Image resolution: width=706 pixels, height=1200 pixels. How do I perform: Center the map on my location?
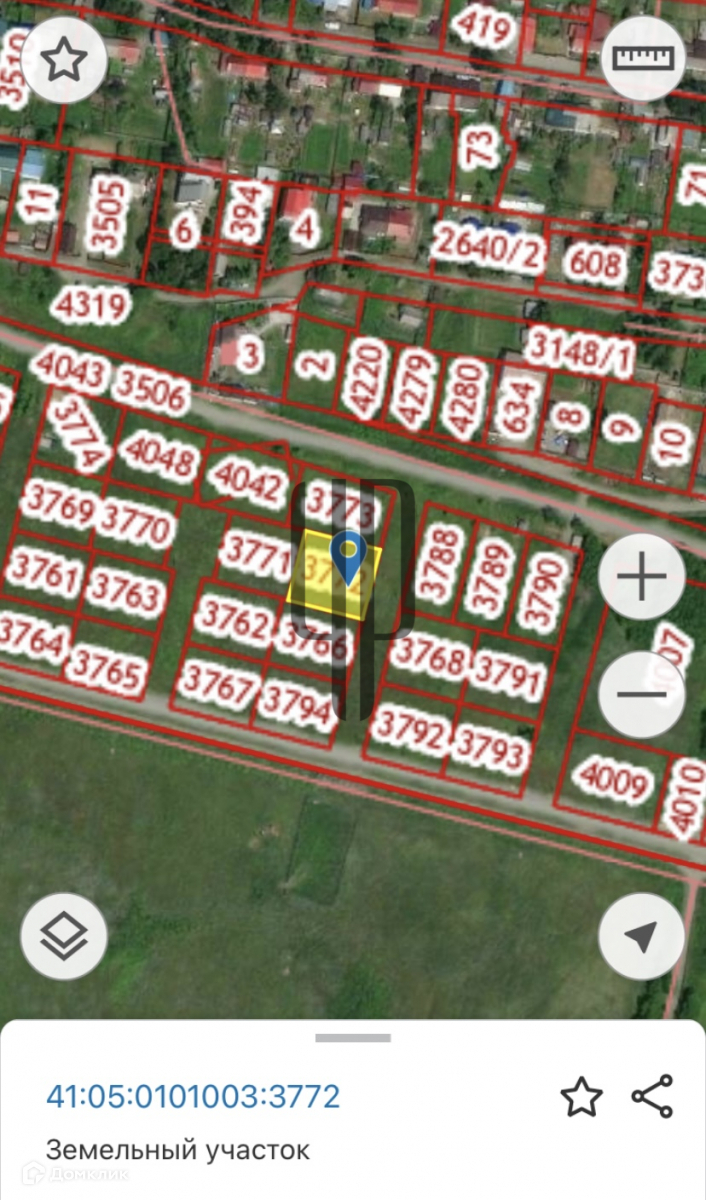[641, 937]
